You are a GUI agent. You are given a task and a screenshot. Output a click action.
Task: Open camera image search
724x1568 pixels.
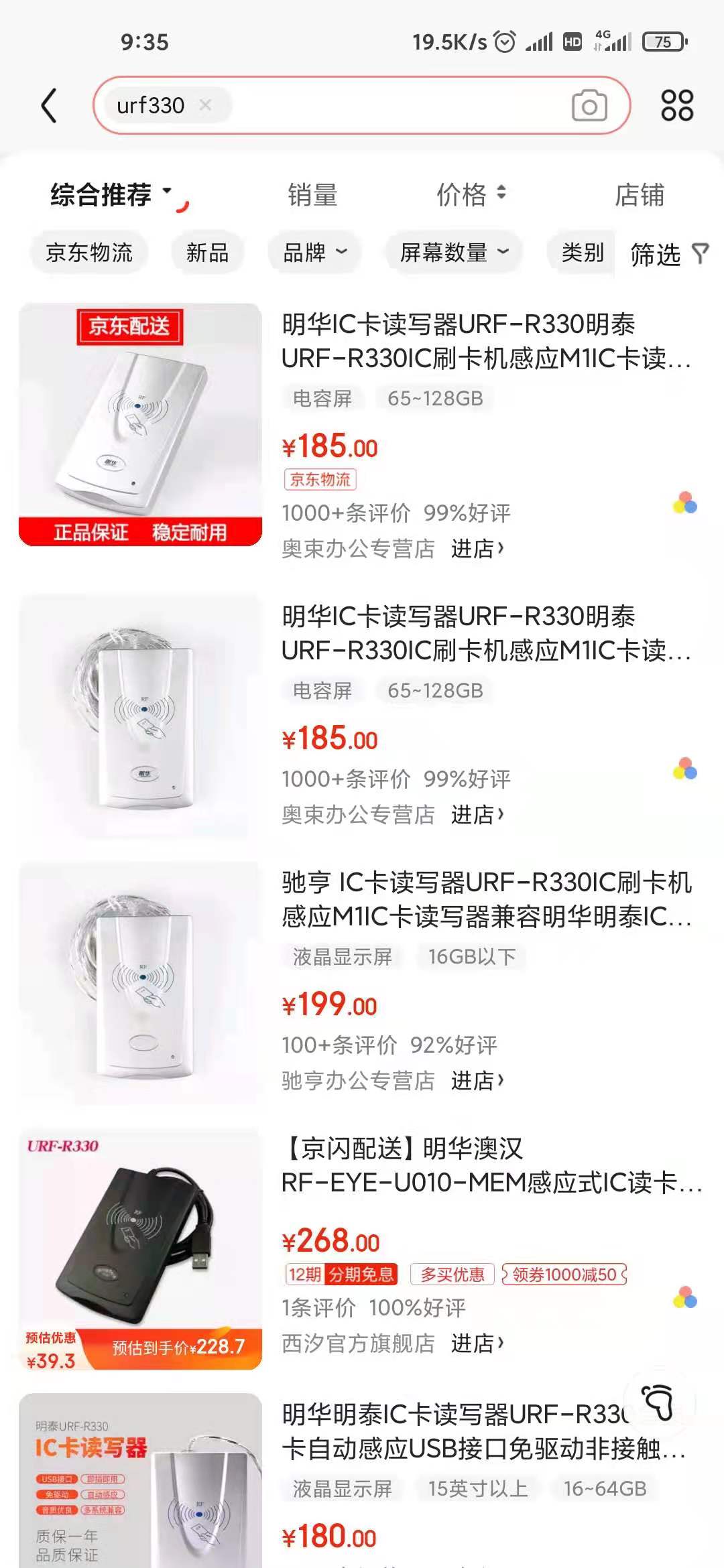tap(589, 106)
